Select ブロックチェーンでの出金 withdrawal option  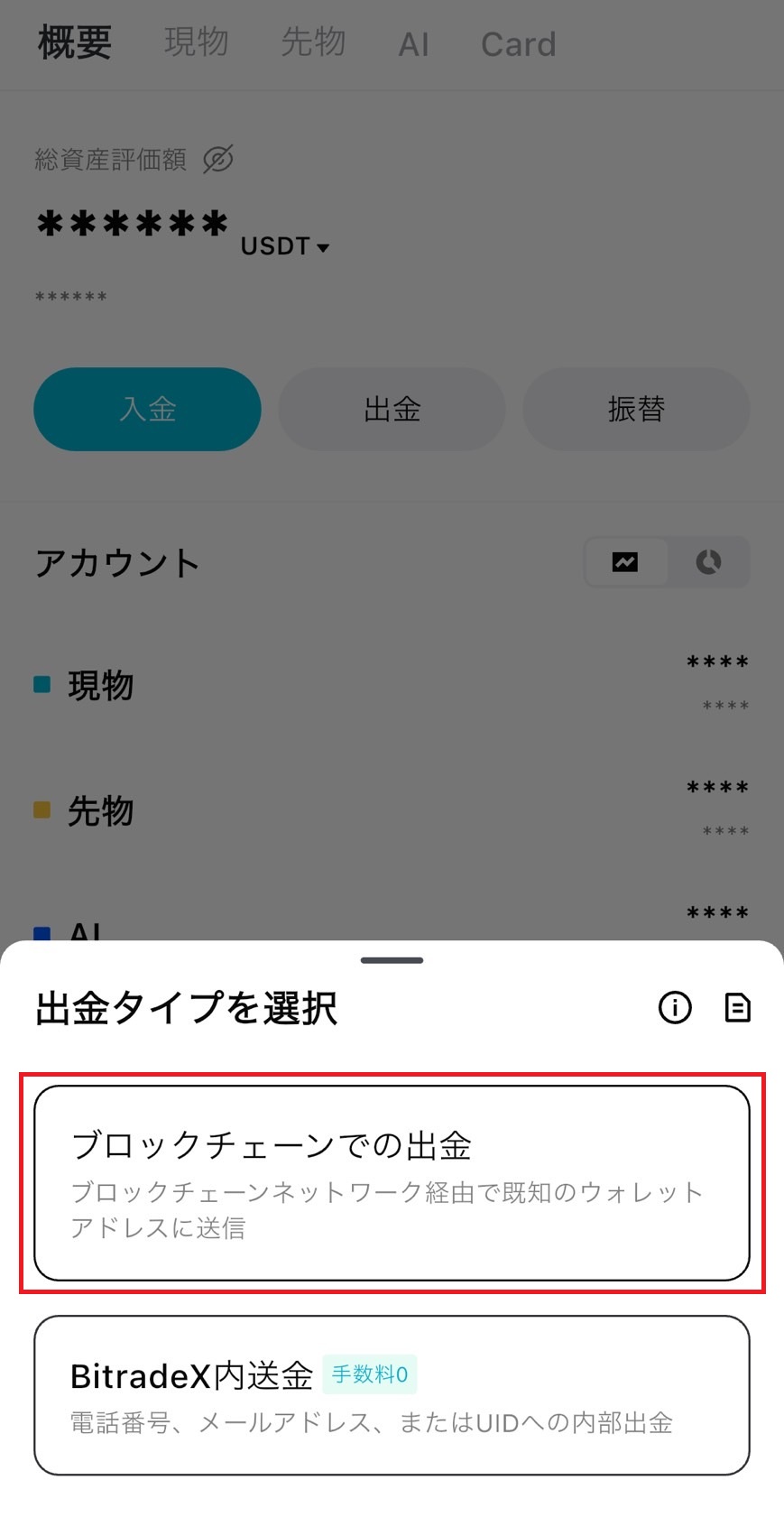[x=392, y=1182]
